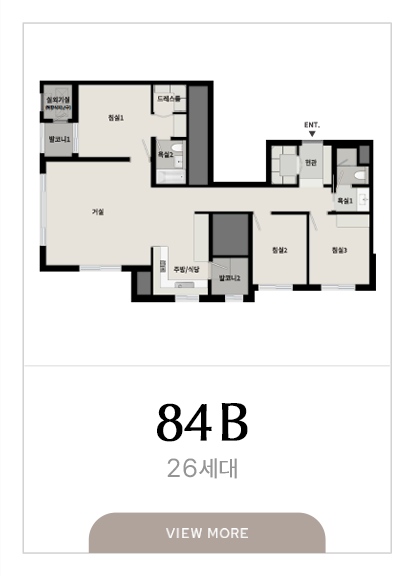Open the 84B floor plan image

coord(208,191)
